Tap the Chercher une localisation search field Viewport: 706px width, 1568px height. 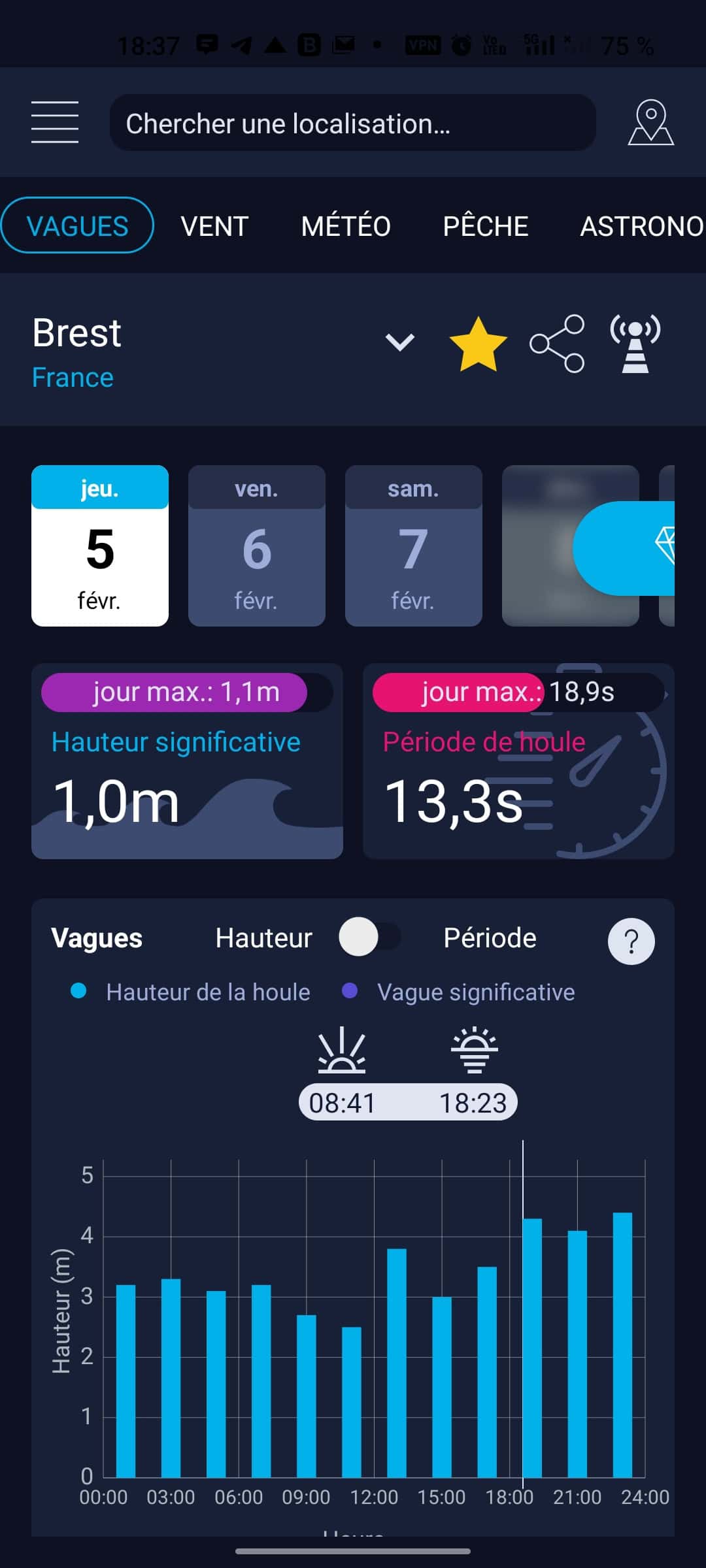click(x=353, y=123)
